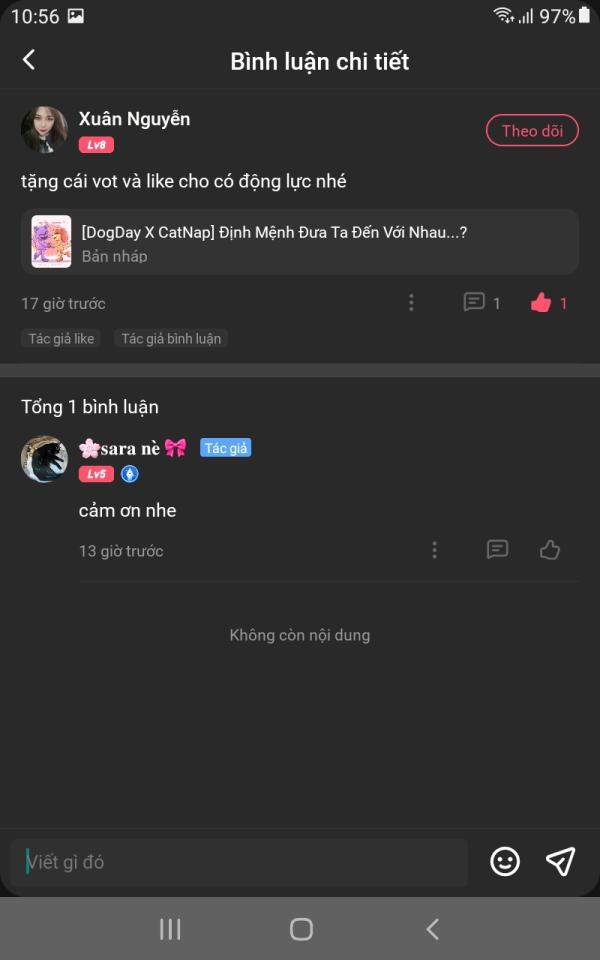The image size is (600, 960).
Task: Open sara nè's profile avatar
Action: [x=45, y=459]
